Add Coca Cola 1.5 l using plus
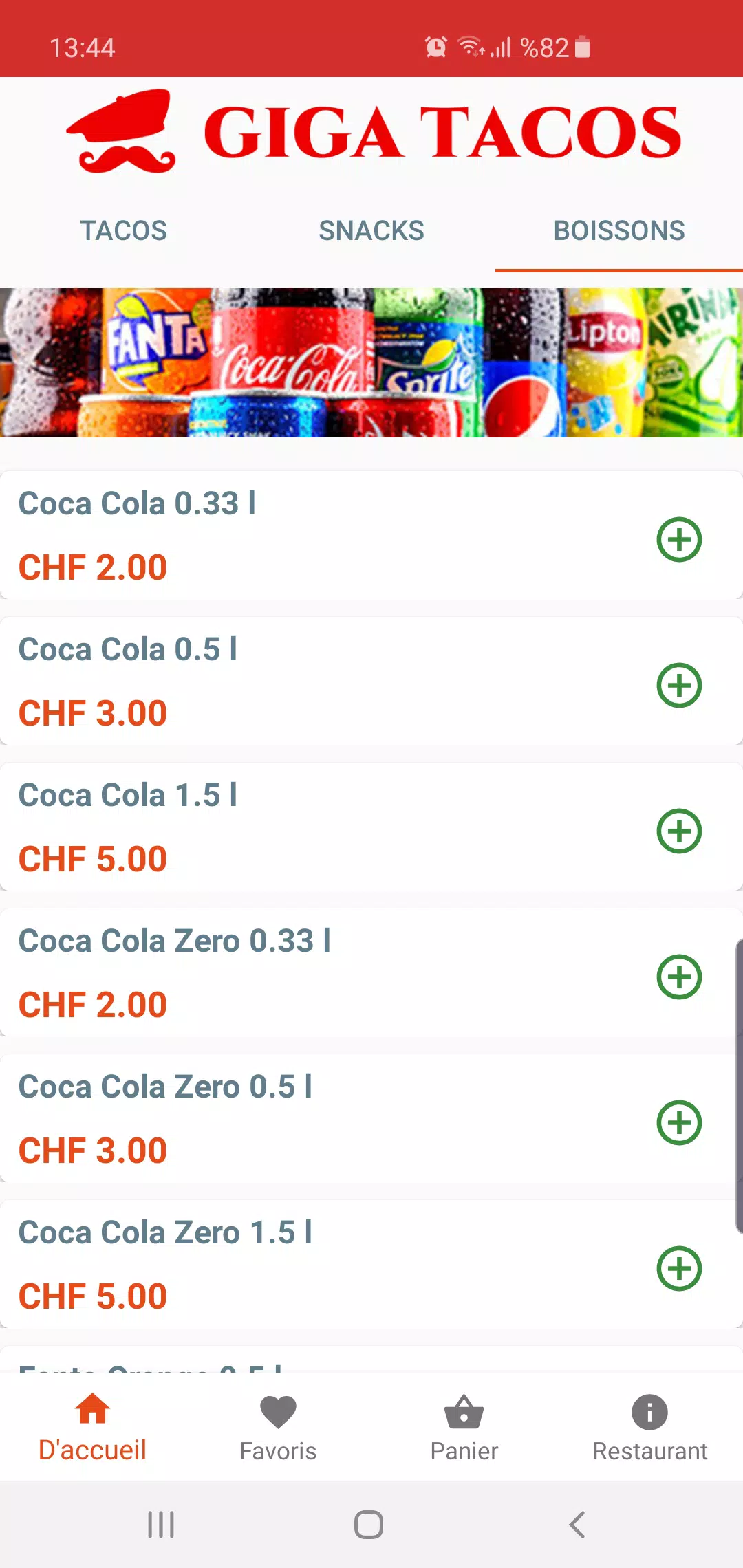 tap(679, 831)
